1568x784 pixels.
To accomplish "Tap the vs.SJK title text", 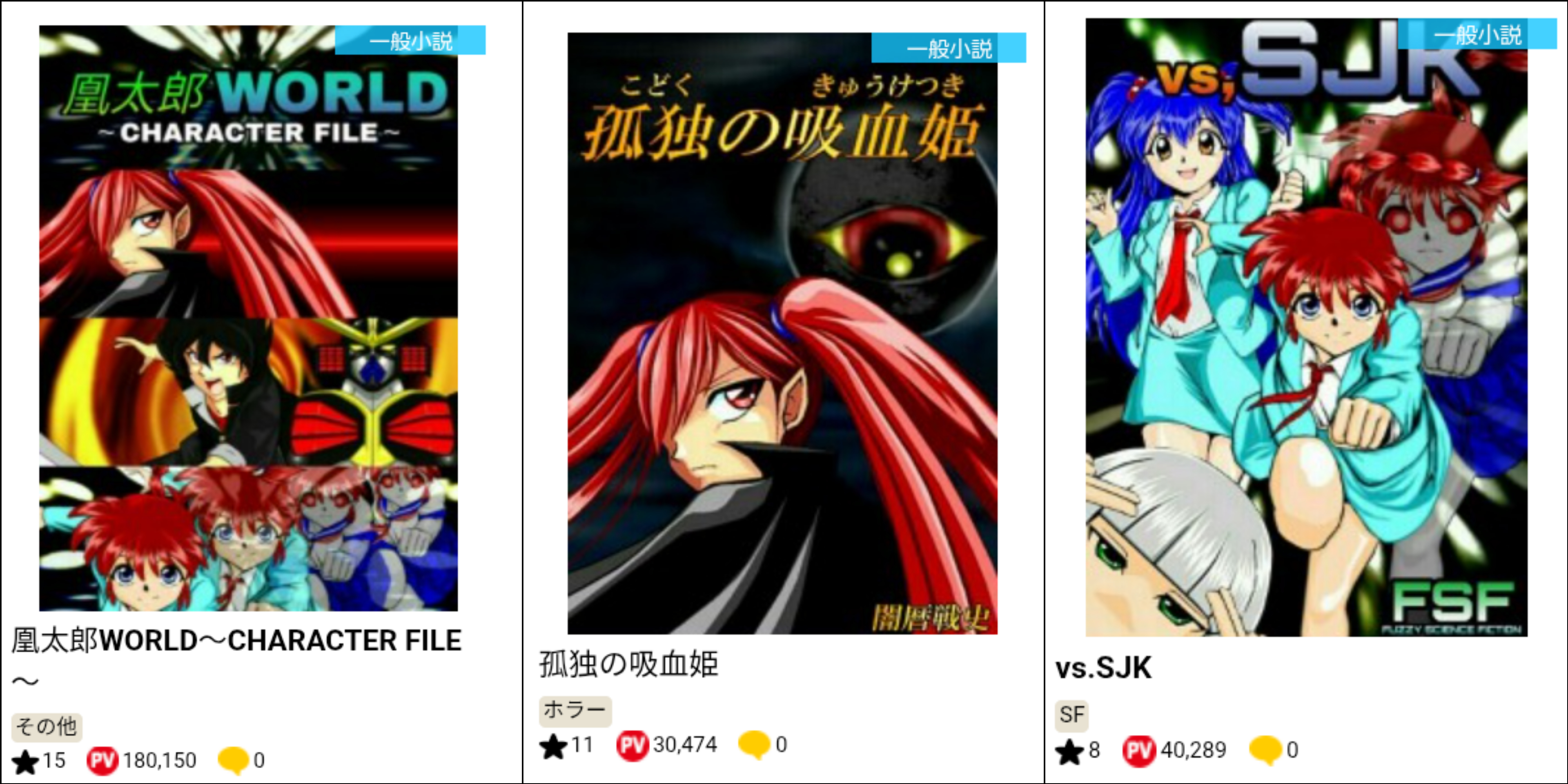I will pyautogui.click(x=1103, y=668).
